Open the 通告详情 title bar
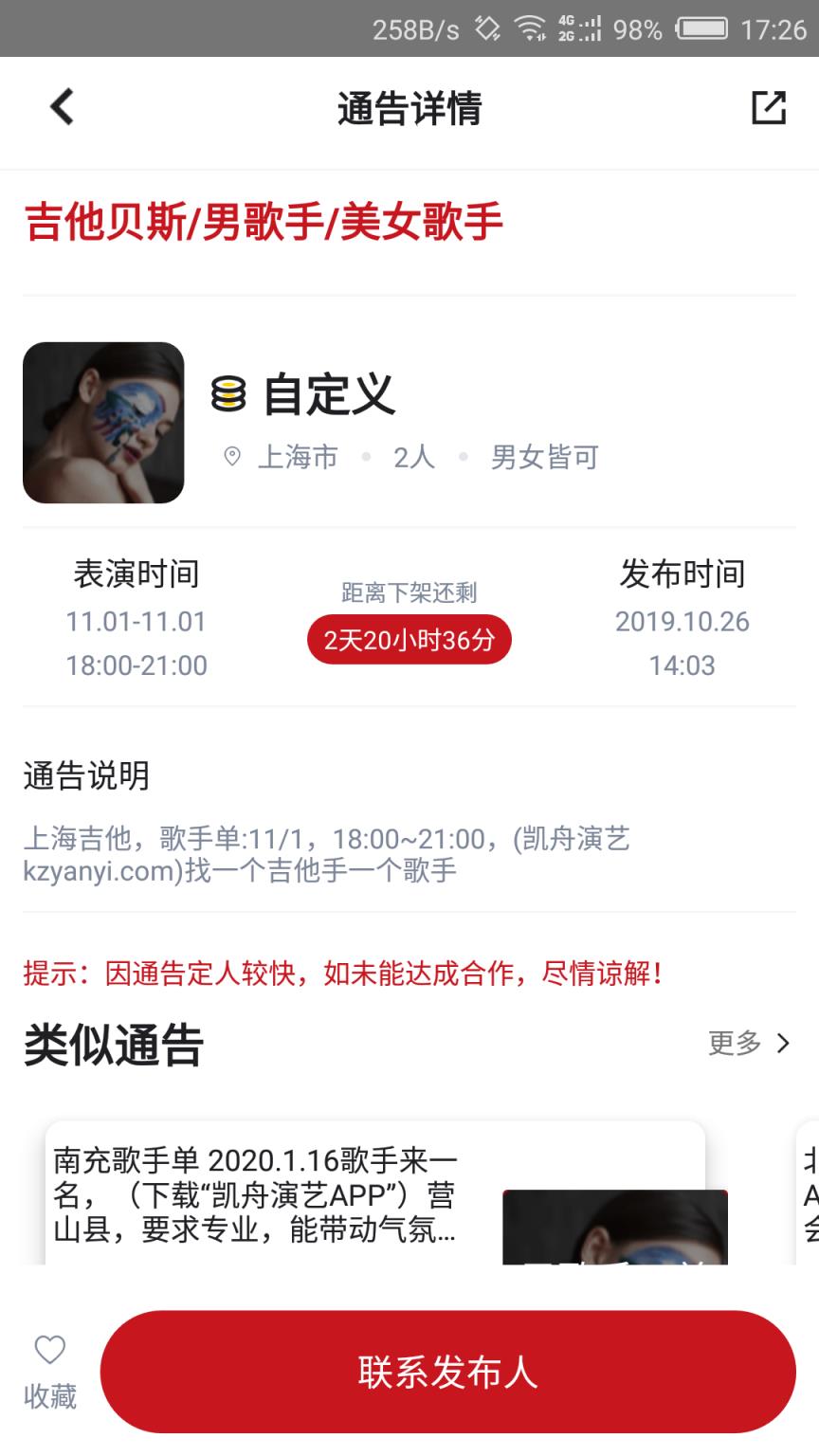This screenshot has height=1456, width=819. pyautogui.click(x=409, y=108)
